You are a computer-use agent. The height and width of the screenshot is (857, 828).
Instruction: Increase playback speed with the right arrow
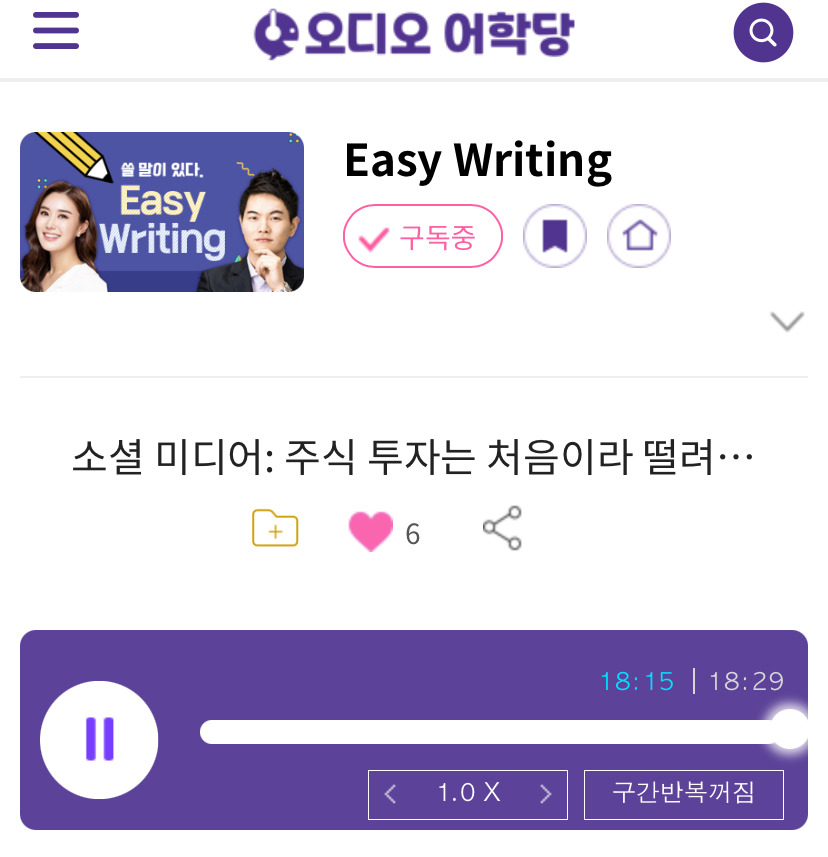tap(546, 794)
